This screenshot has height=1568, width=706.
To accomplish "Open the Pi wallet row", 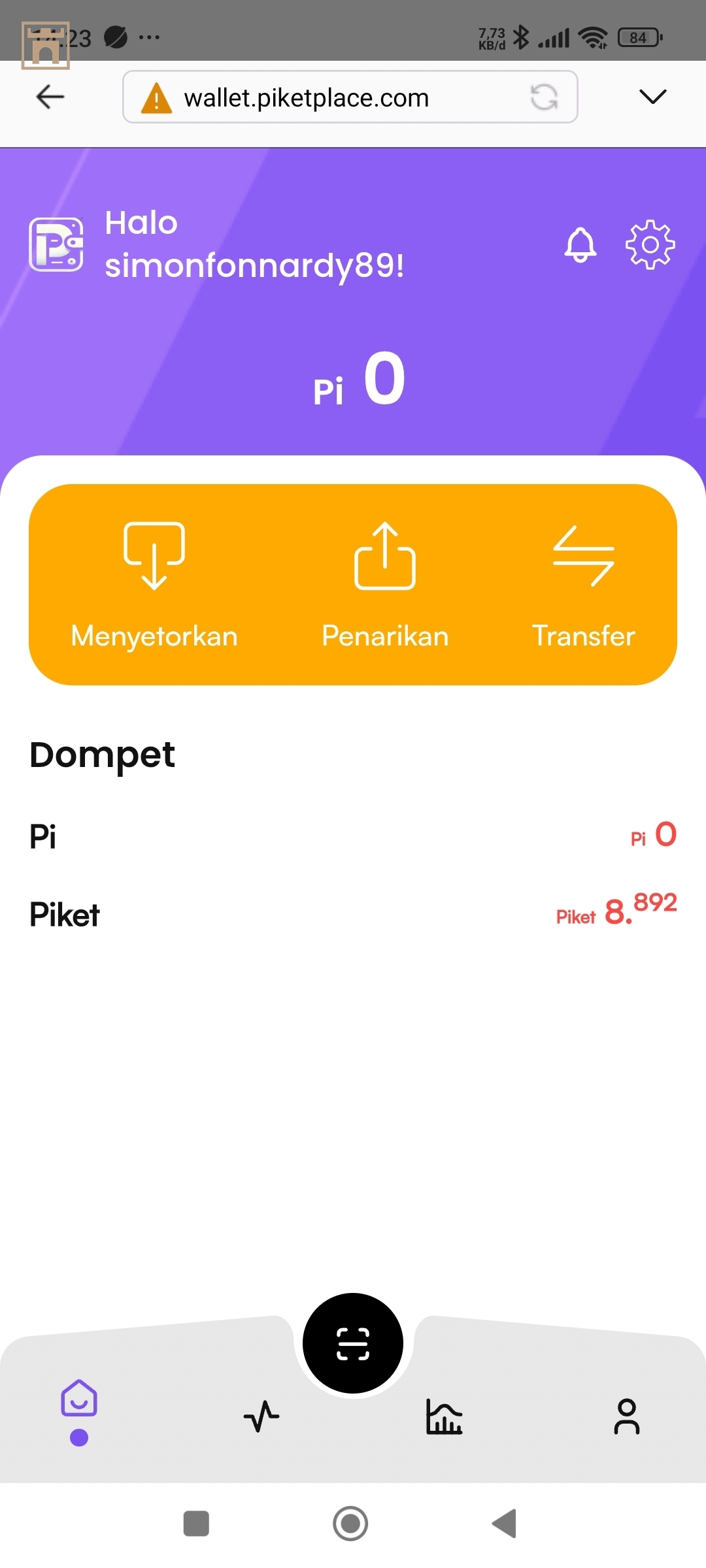I will (x=353, y=836).
